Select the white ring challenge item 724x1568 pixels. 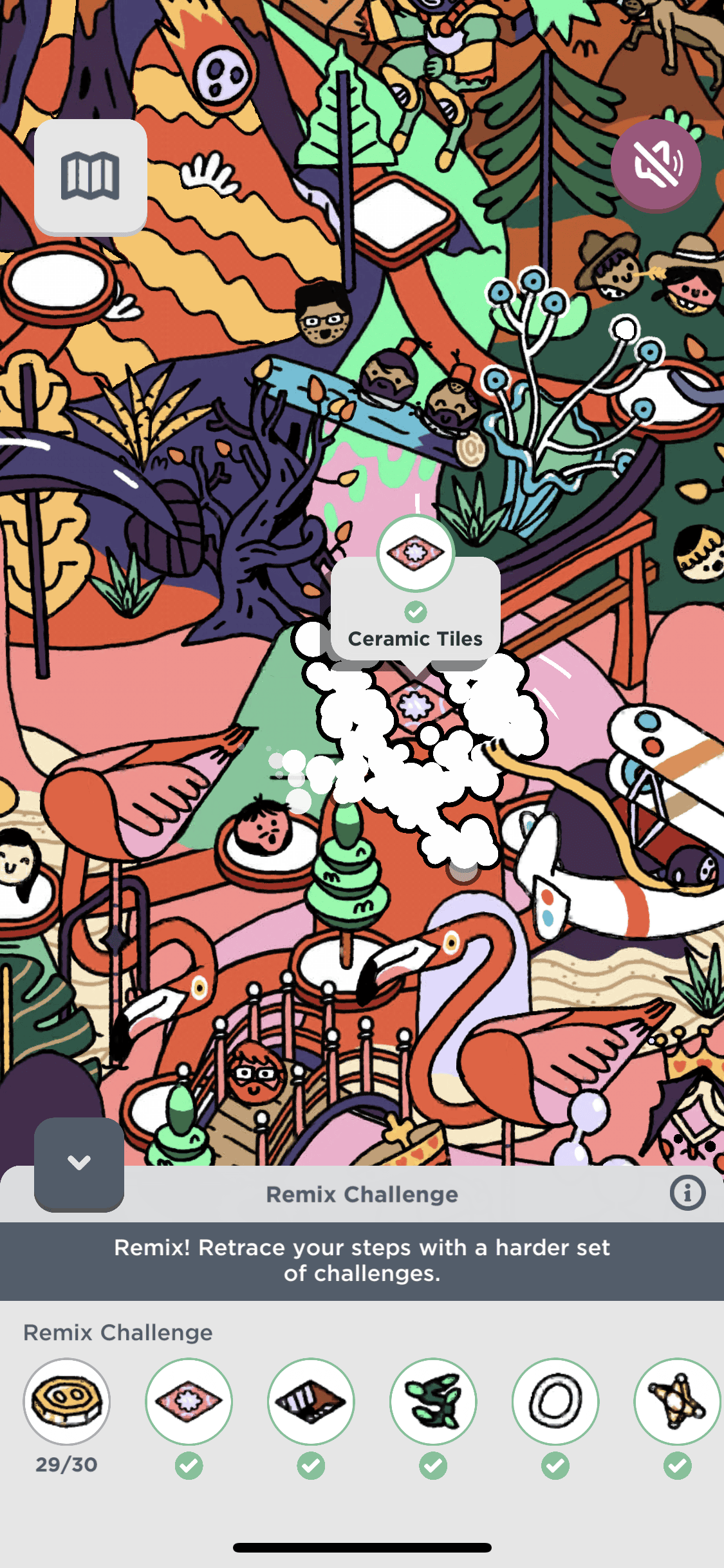(x=555, y=1401)
